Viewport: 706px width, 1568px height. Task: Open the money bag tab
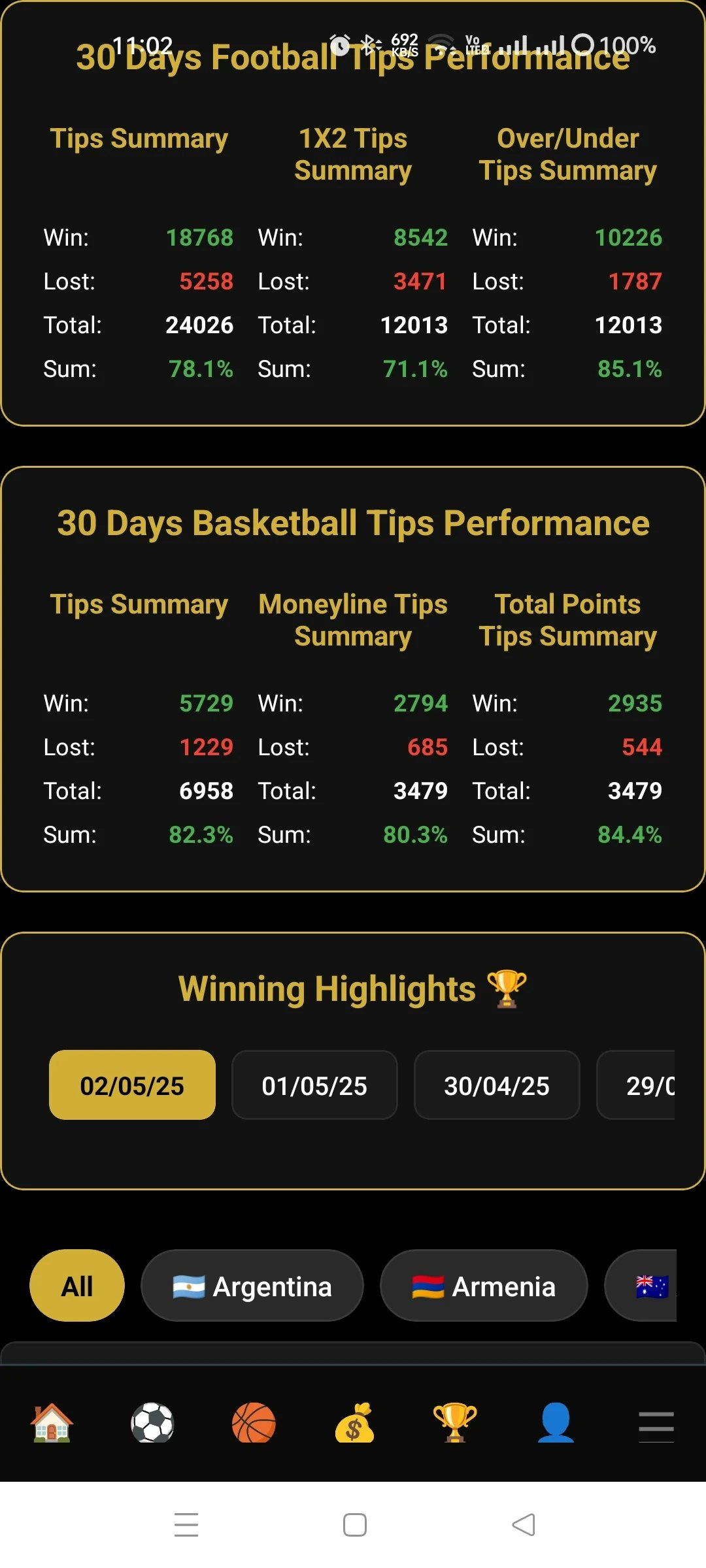[354, 1423]
